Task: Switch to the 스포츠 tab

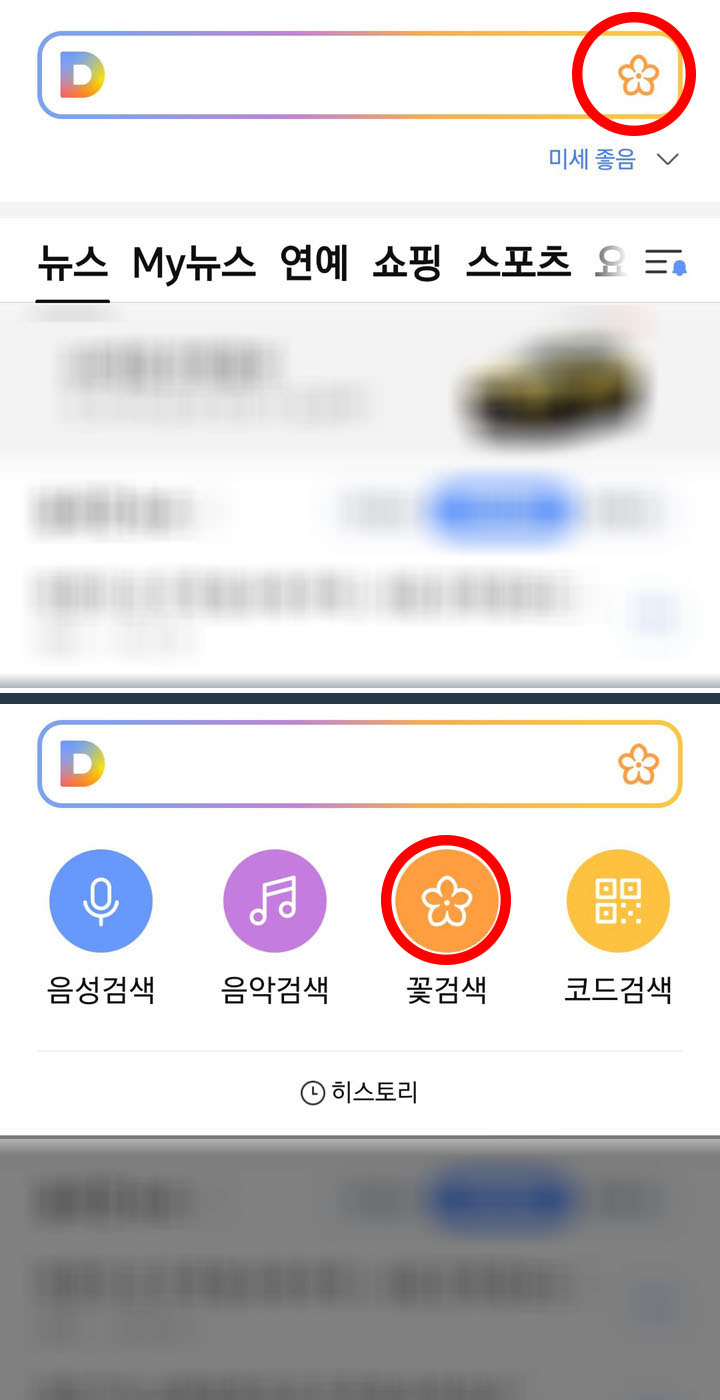Action: (x=519, y=262)
